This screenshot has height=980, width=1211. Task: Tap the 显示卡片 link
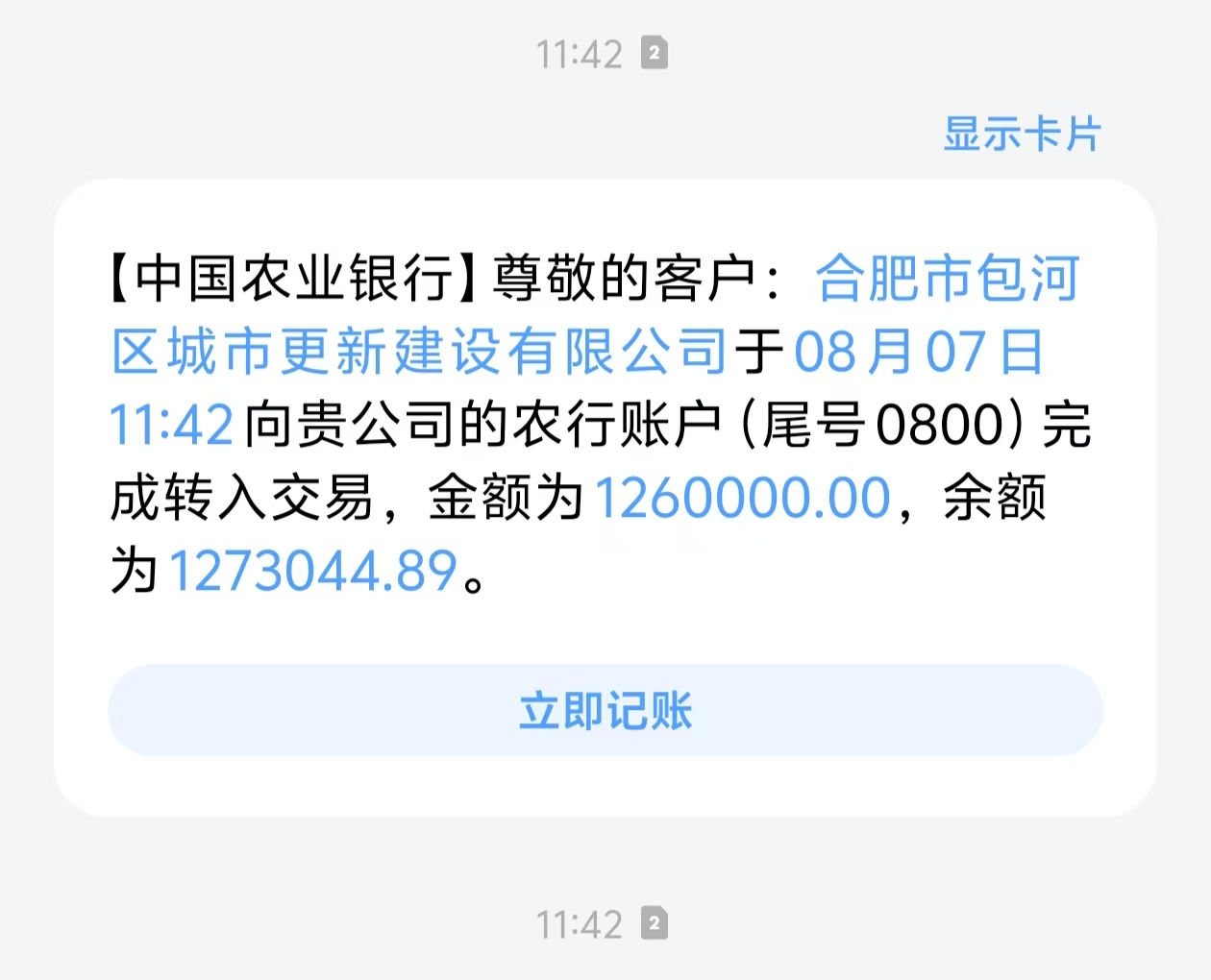[x=1022, y=135]
